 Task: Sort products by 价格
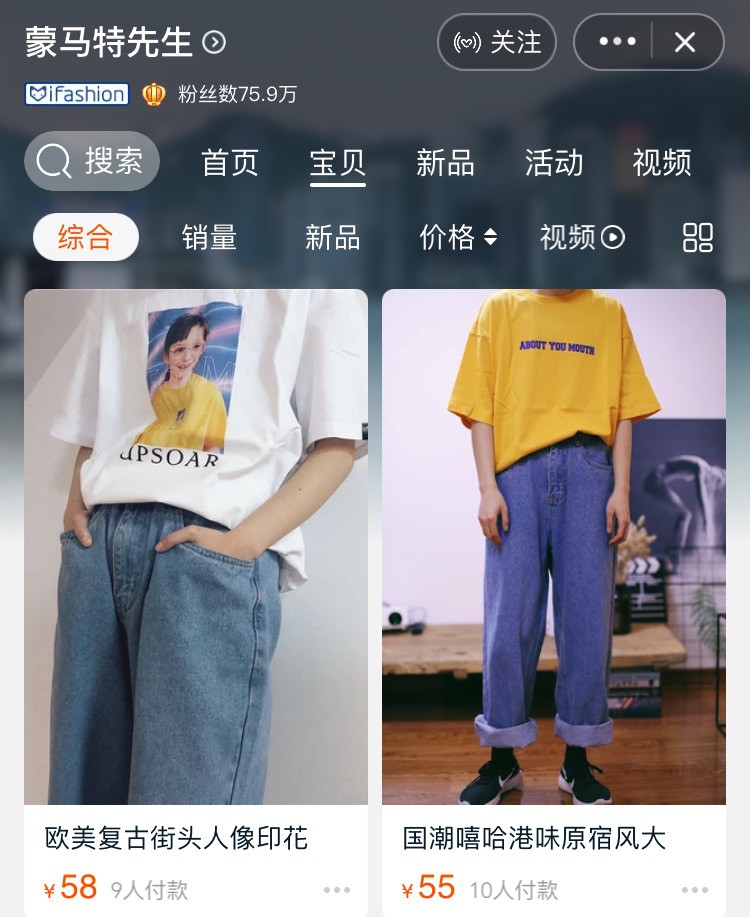[457, 237]
